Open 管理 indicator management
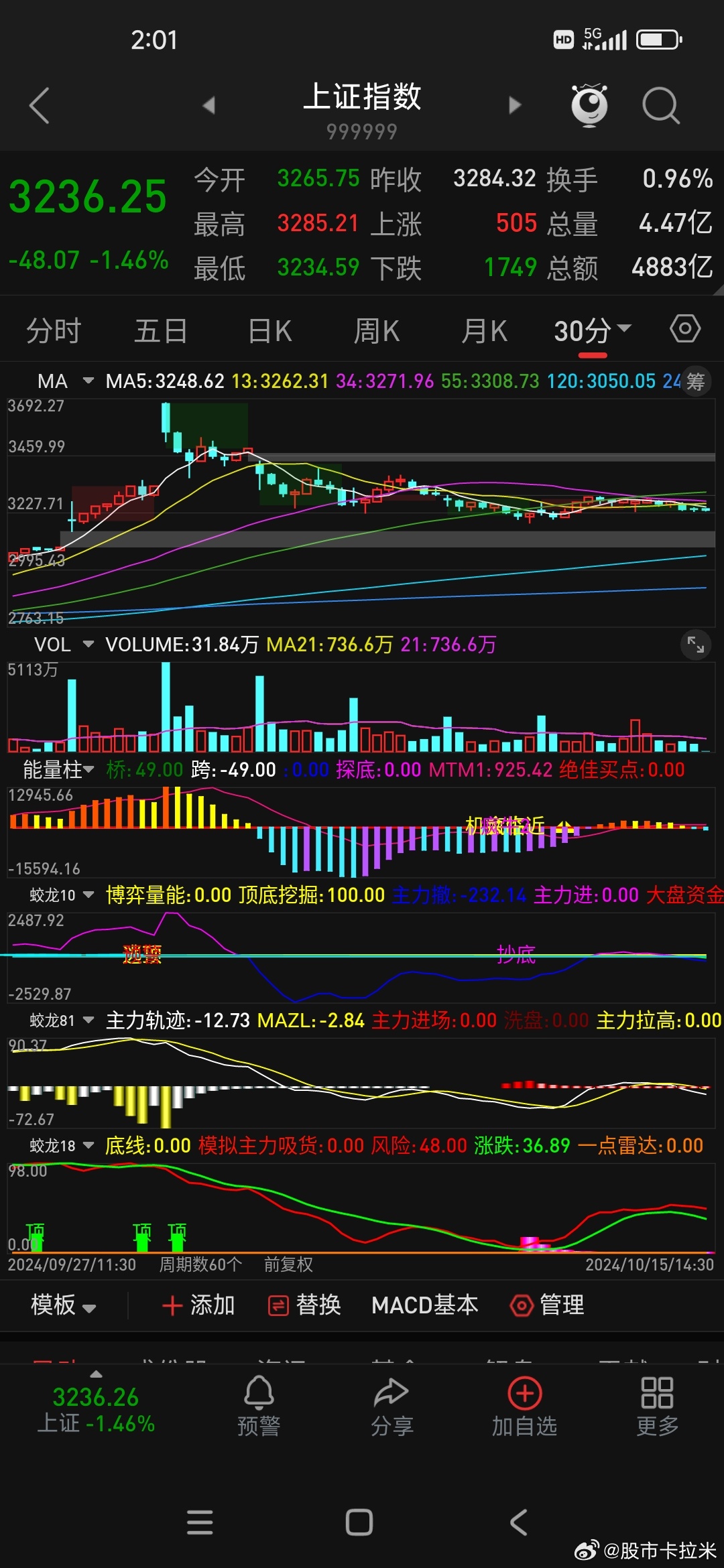Viewport: 724px width, 1568px height. (x=547, y=1305)
